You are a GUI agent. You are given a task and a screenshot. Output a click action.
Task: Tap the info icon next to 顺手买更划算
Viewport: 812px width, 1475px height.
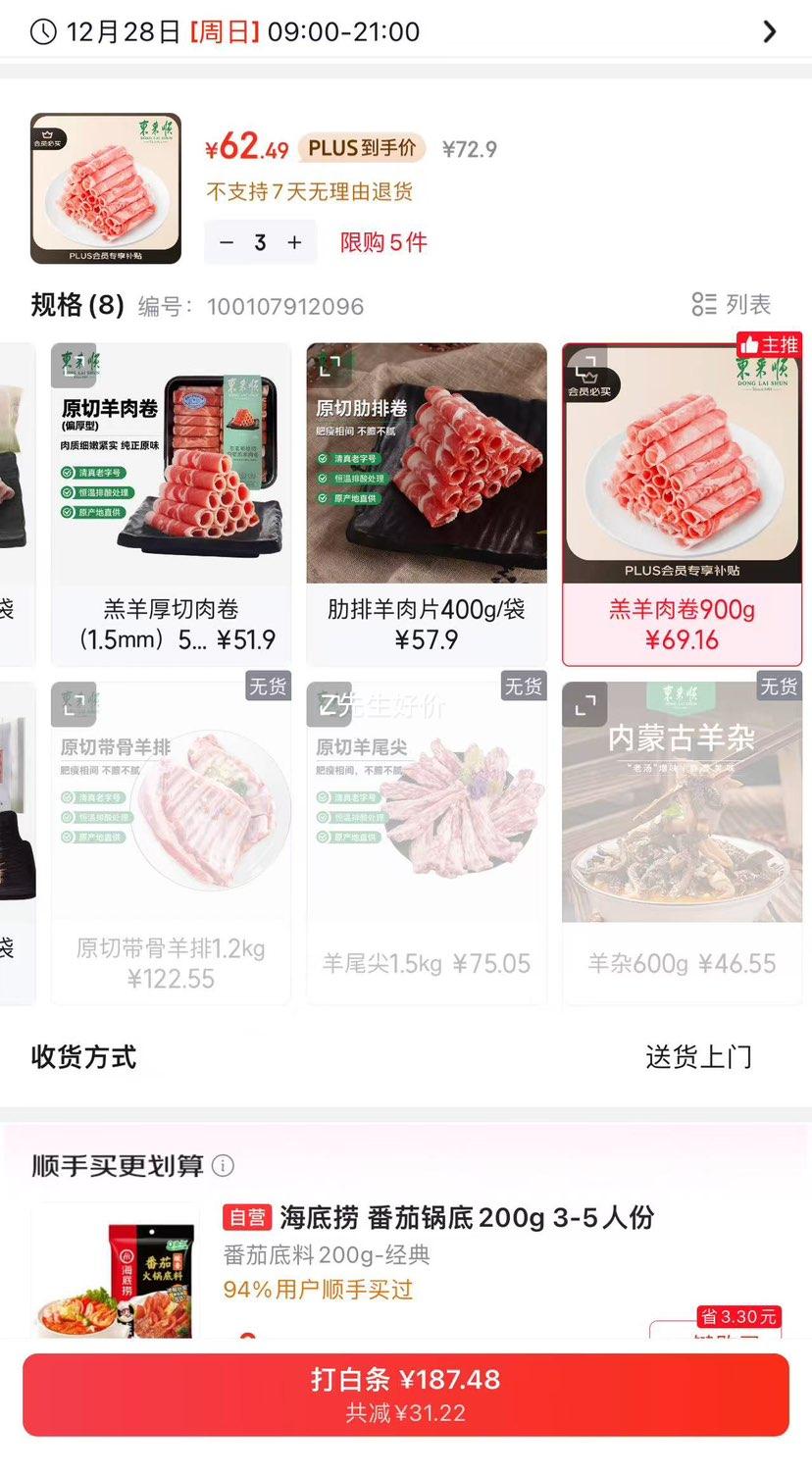(224, 1166)
